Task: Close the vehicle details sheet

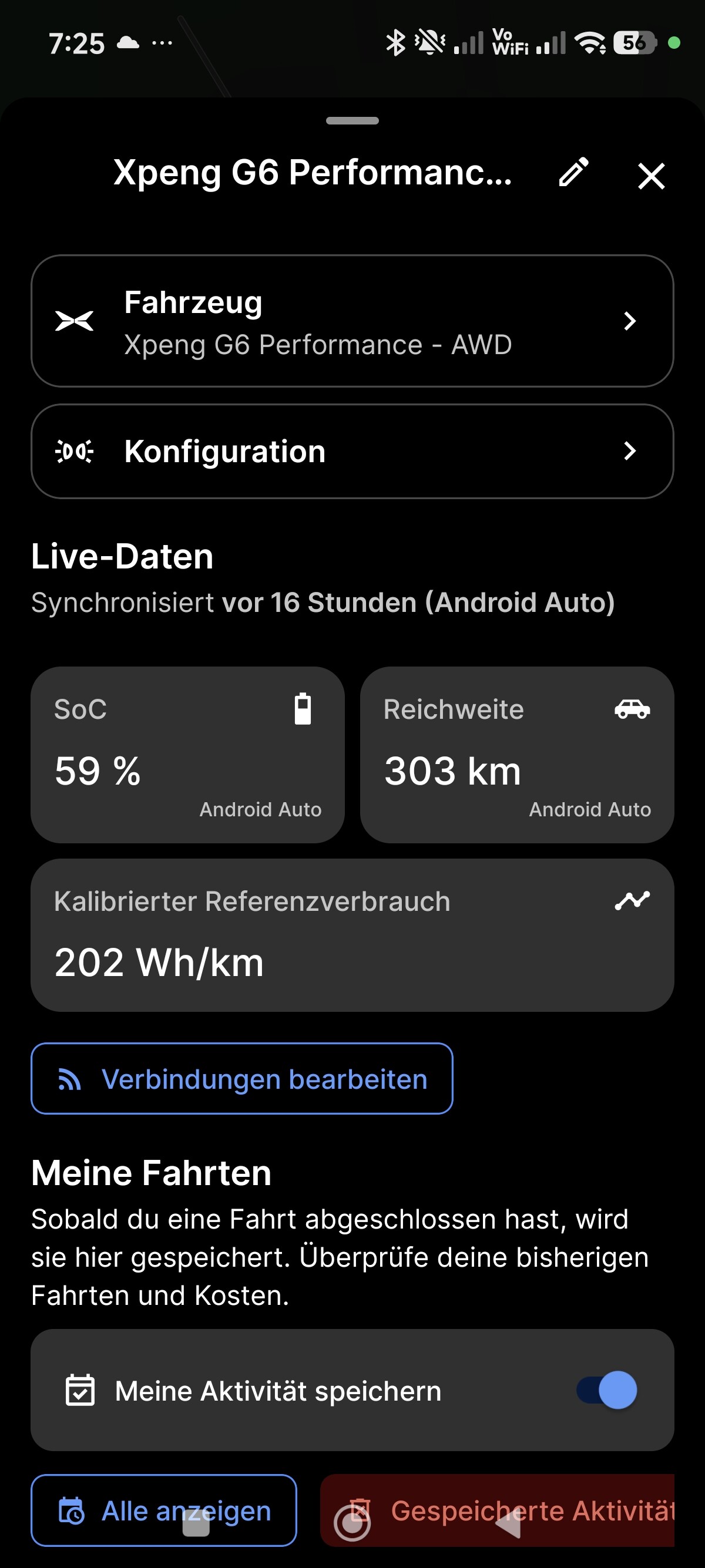Action: point(651,177)
